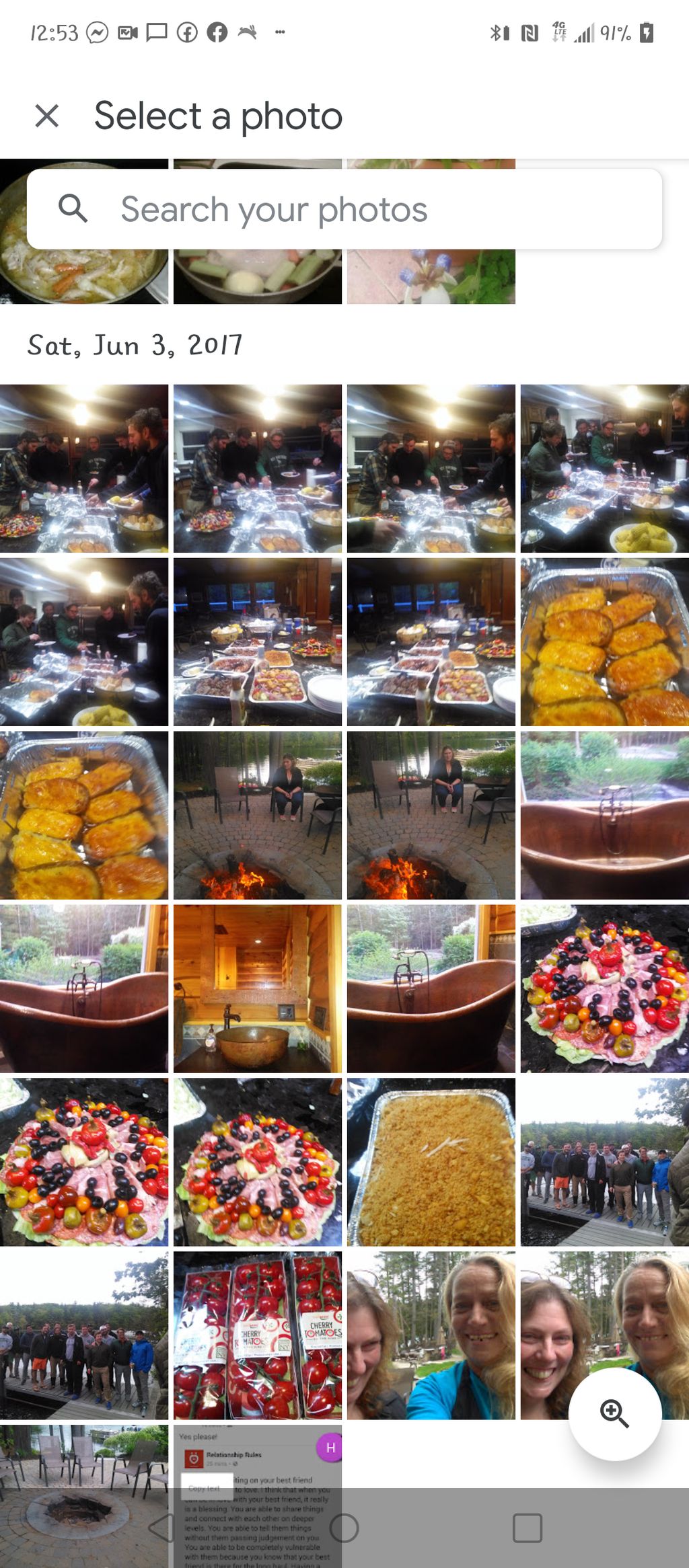Select the empty patio chairs fire pit photo
Image resolution: width=689 pixels, height=1568 pixels.
click(83, 1479)
